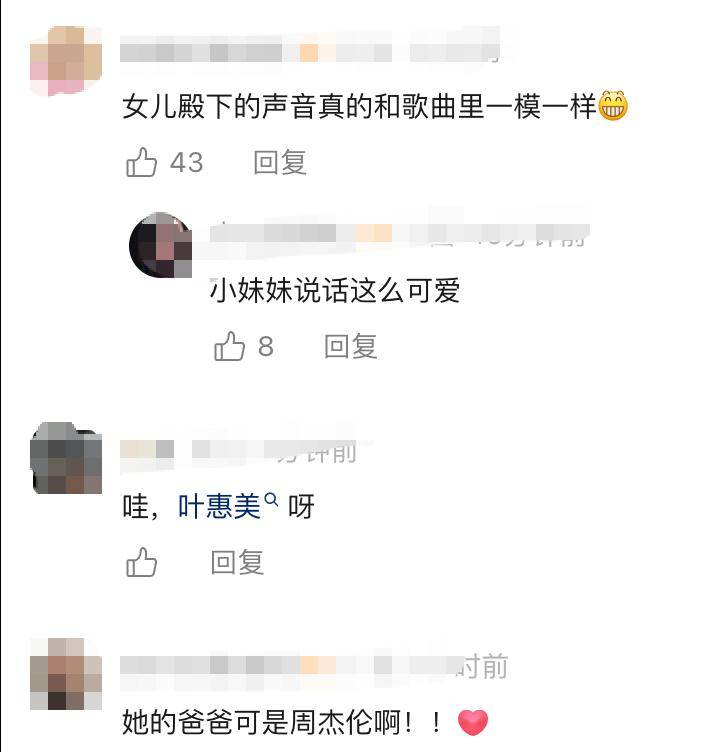View profile of the 小妹妹说话这么可爱 replier
The image size is (724, 752).
coord(161,245)
